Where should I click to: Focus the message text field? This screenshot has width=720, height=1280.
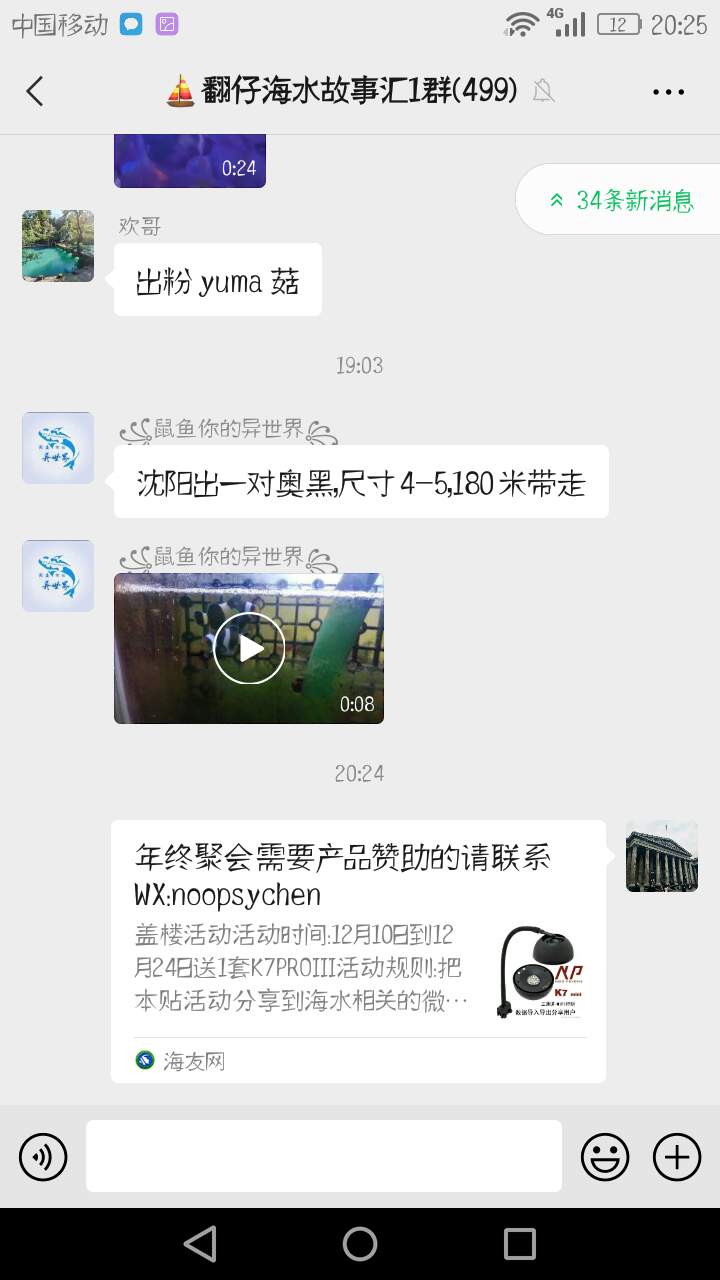click(324, 1156)
